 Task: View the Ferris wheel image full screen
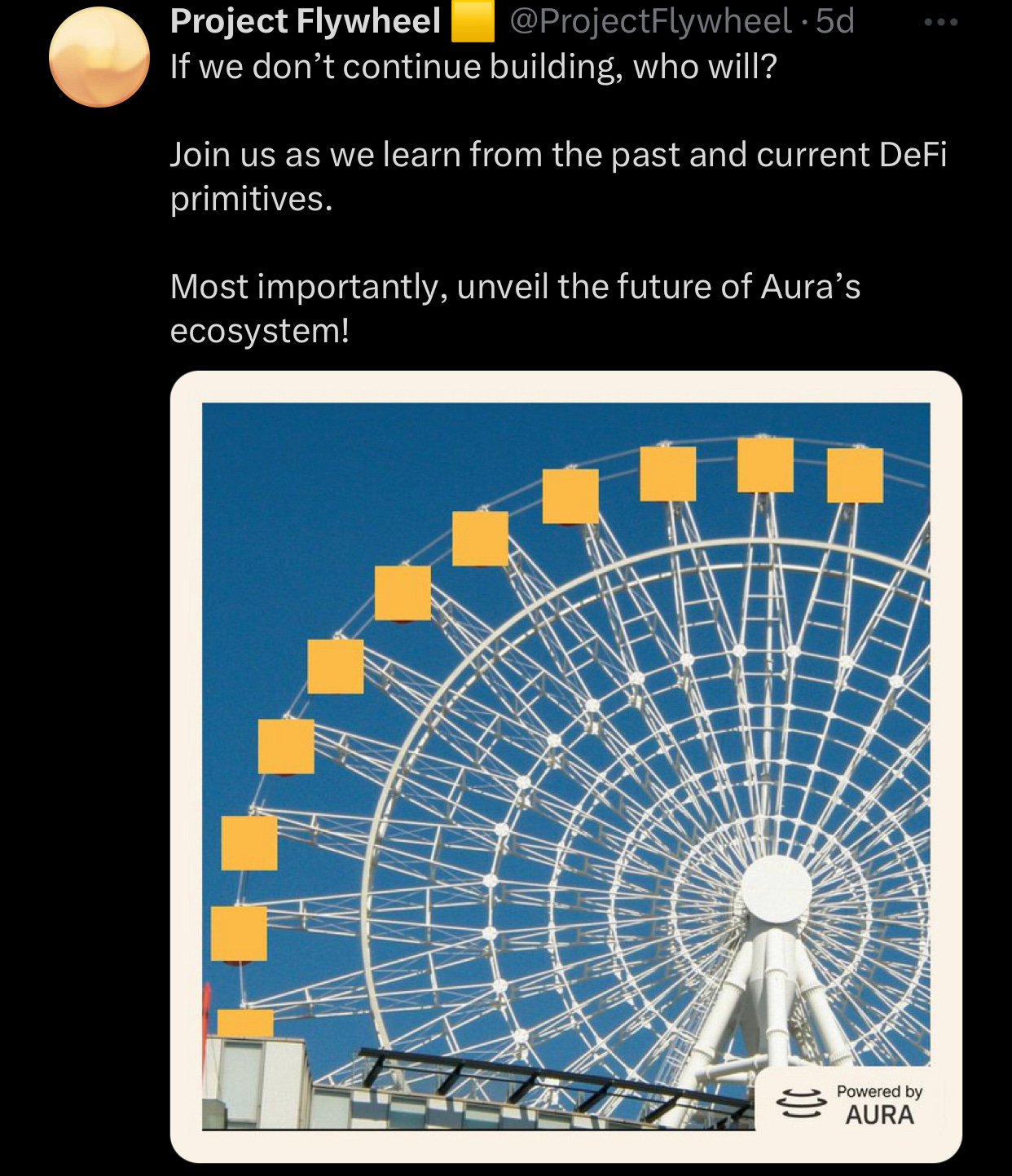coord(565,766)
